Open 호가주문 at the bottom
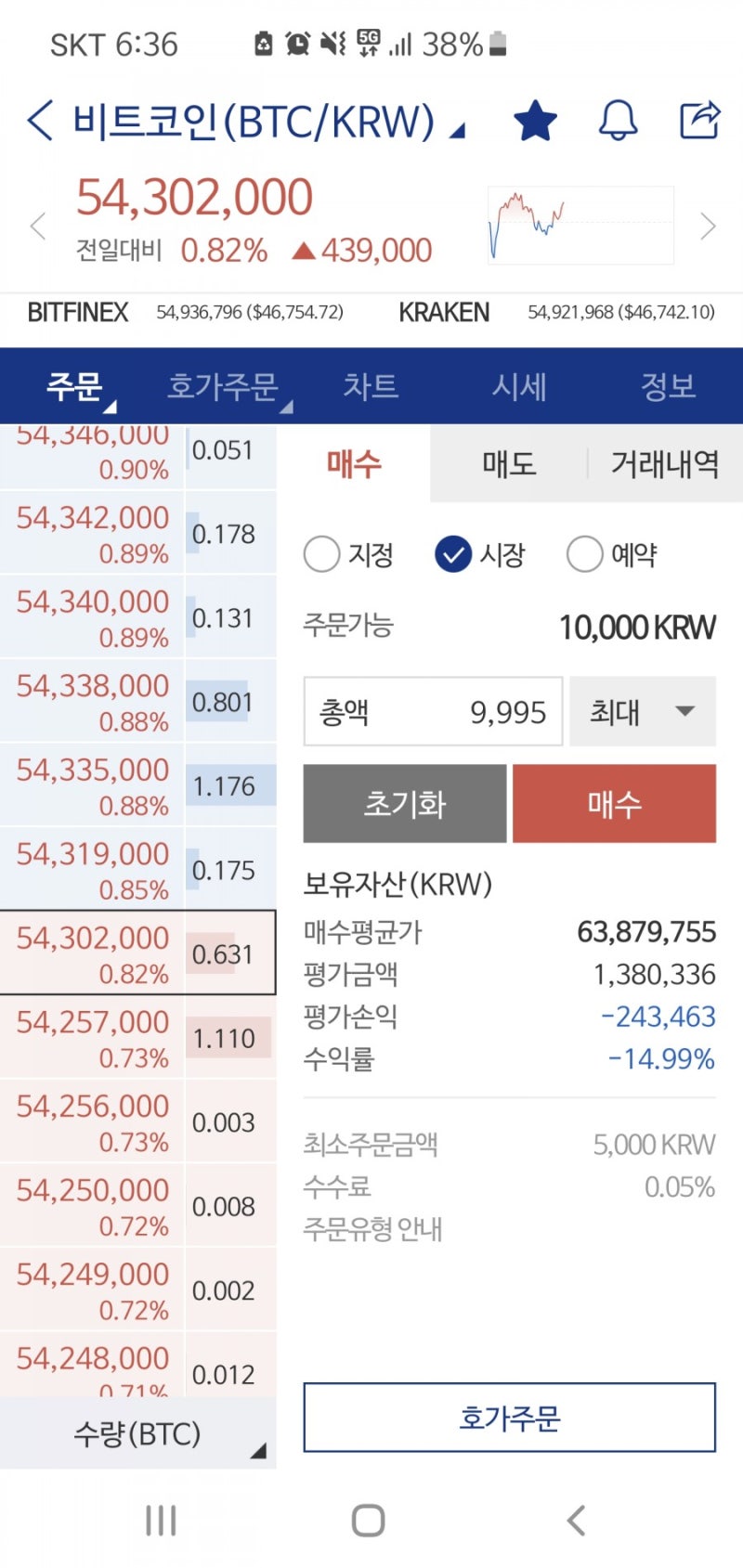 (509, 1418)
